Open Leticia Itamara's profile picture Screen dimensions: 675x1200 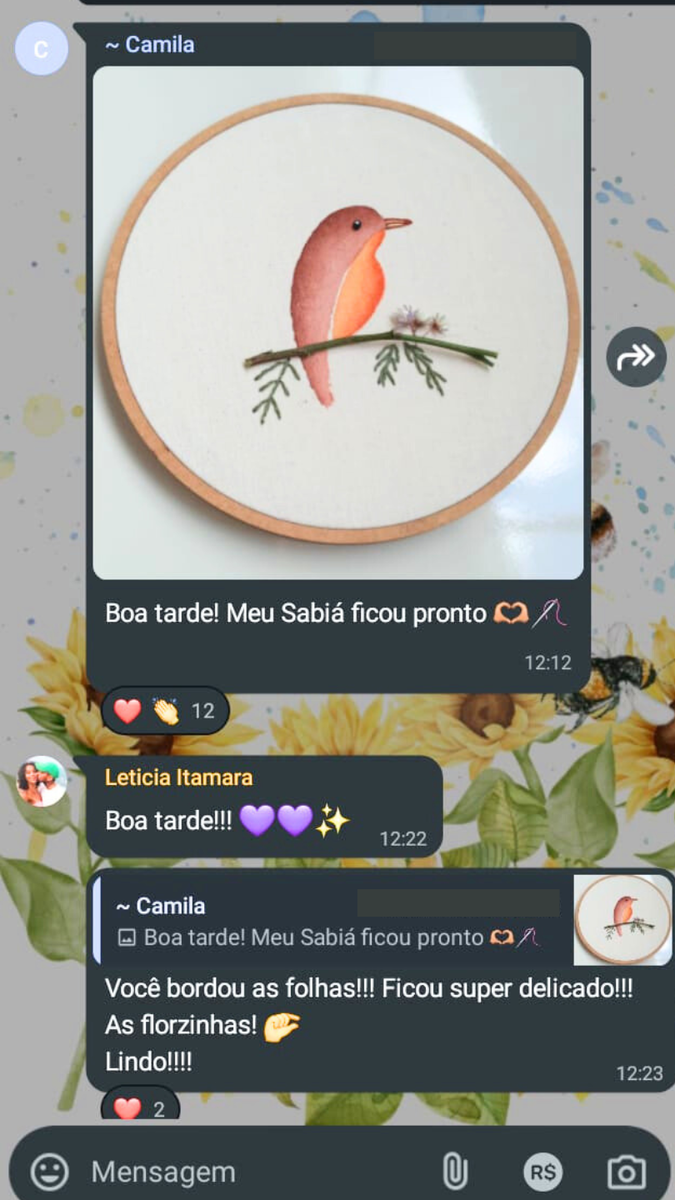[x=42, y=782]
